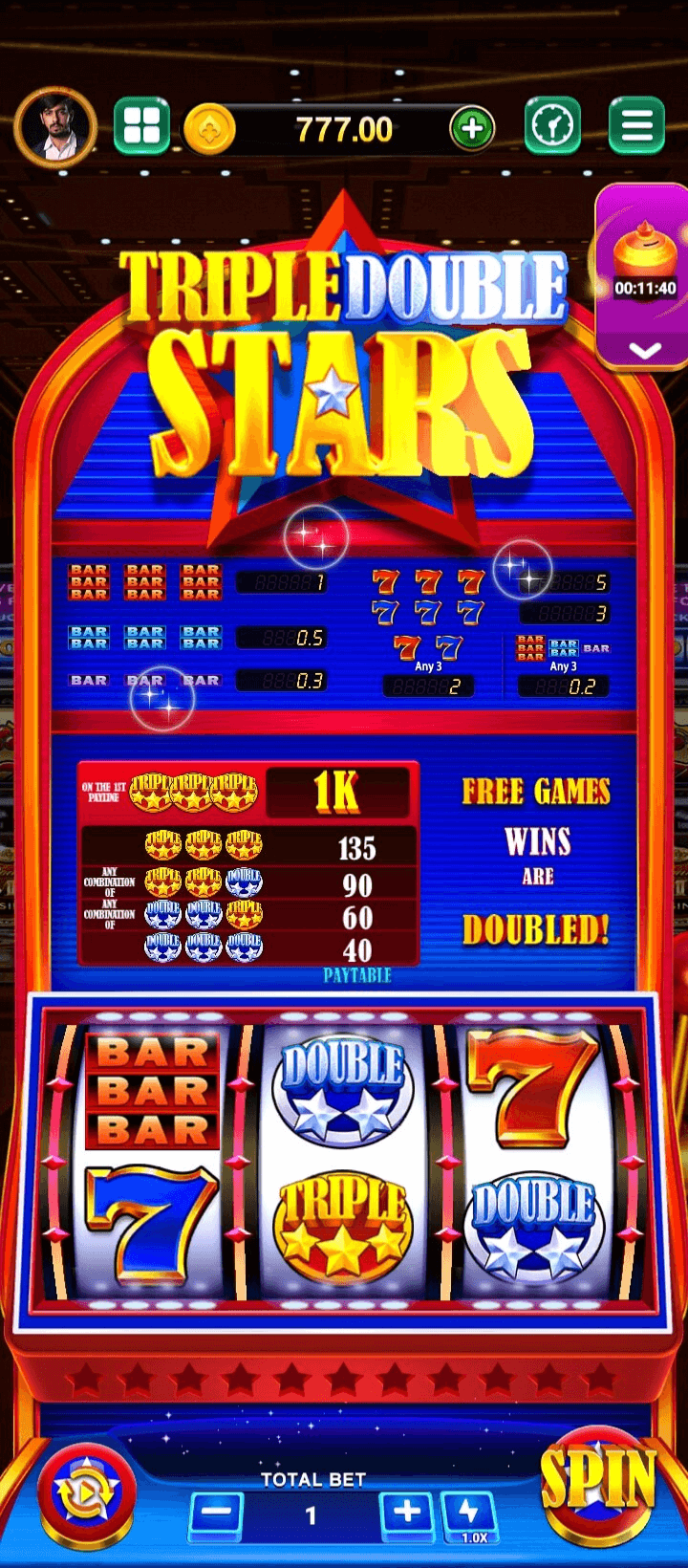
Task: Hit the SPIN button
Action: (598, 1484)
